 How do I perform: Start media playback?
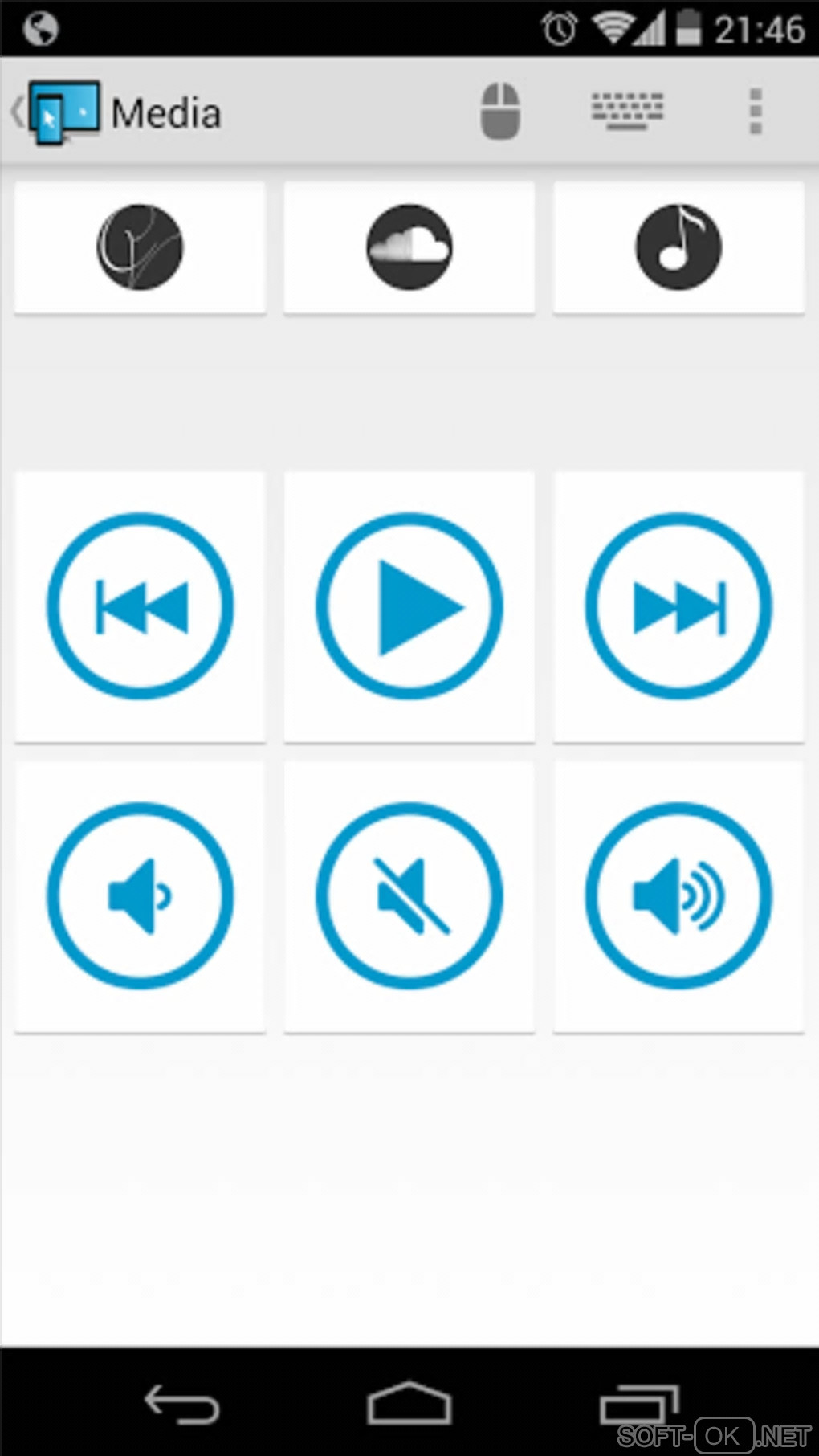(x=409, y=606)
